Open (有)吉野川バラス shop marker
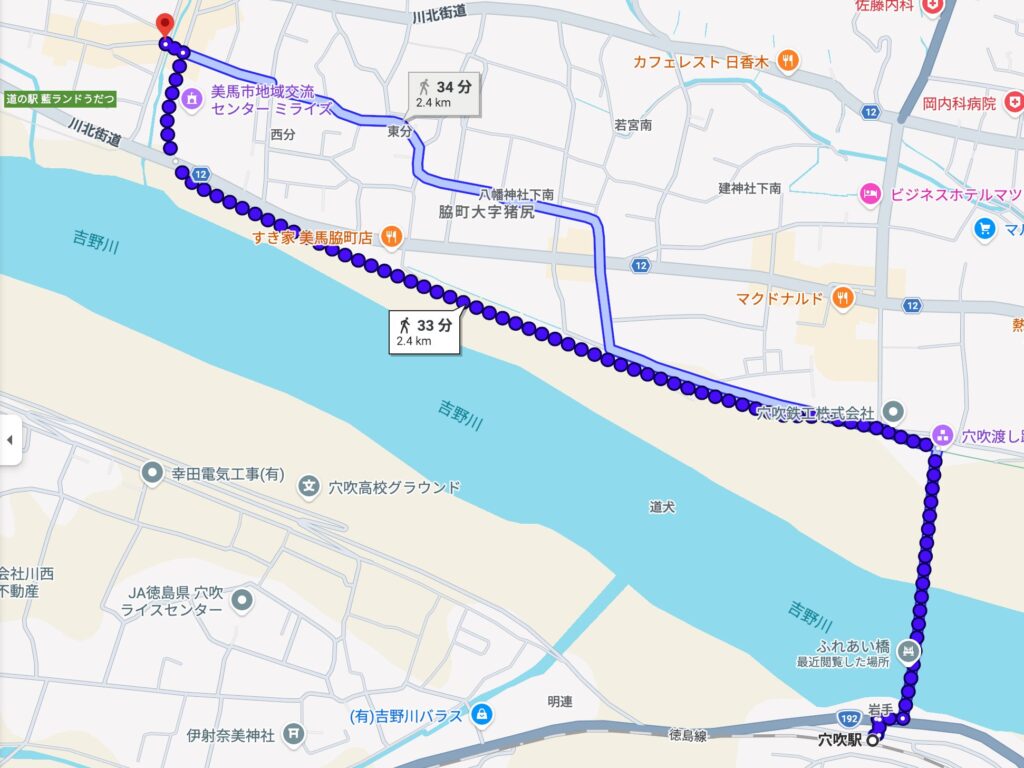This screenshot has width=1024, height=768. pyautogui.click(x=483, y=715)
